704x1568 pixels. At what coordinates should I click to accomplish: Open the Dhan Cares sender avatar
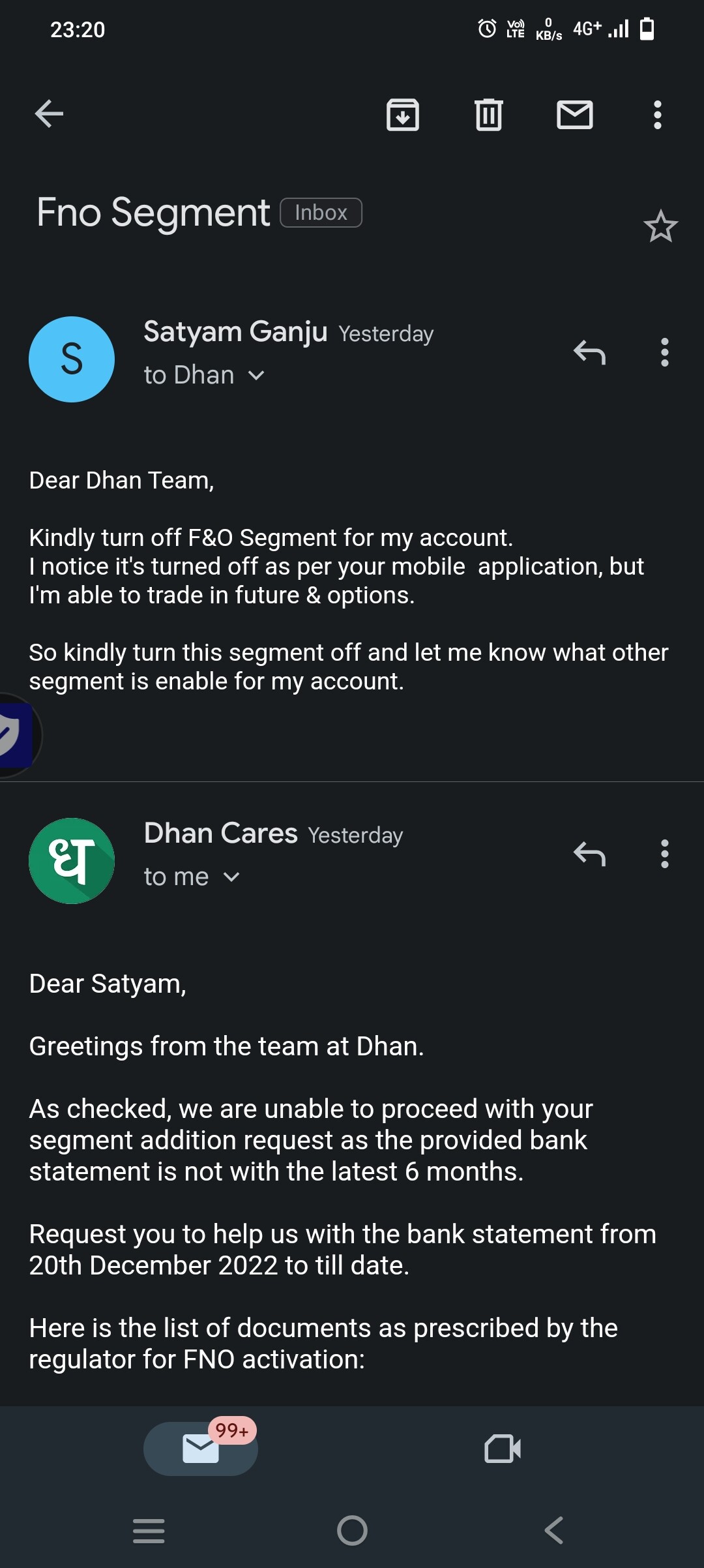72,861
